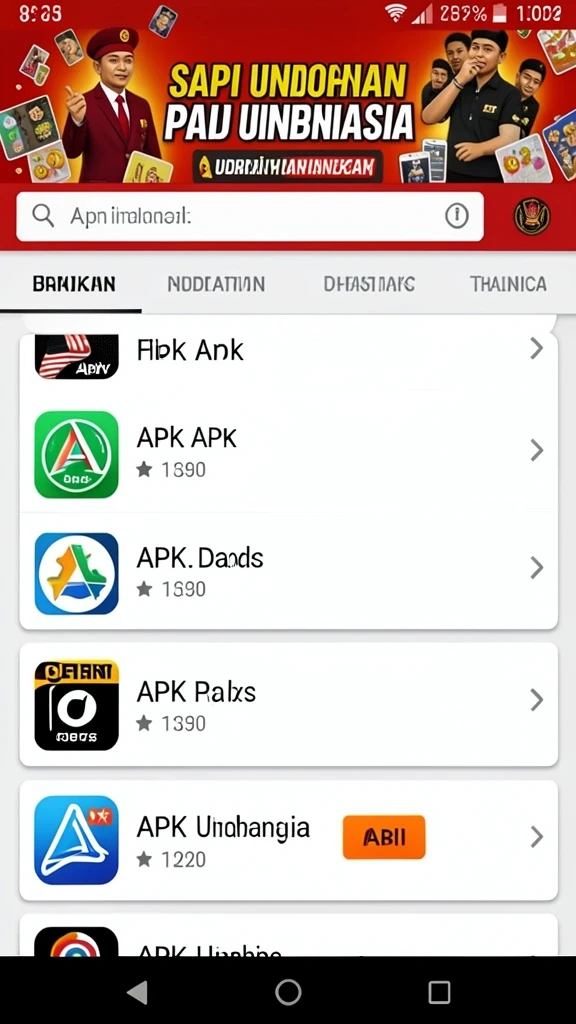
Task: Open the round profile emblem icon
Action: [531, 217]
